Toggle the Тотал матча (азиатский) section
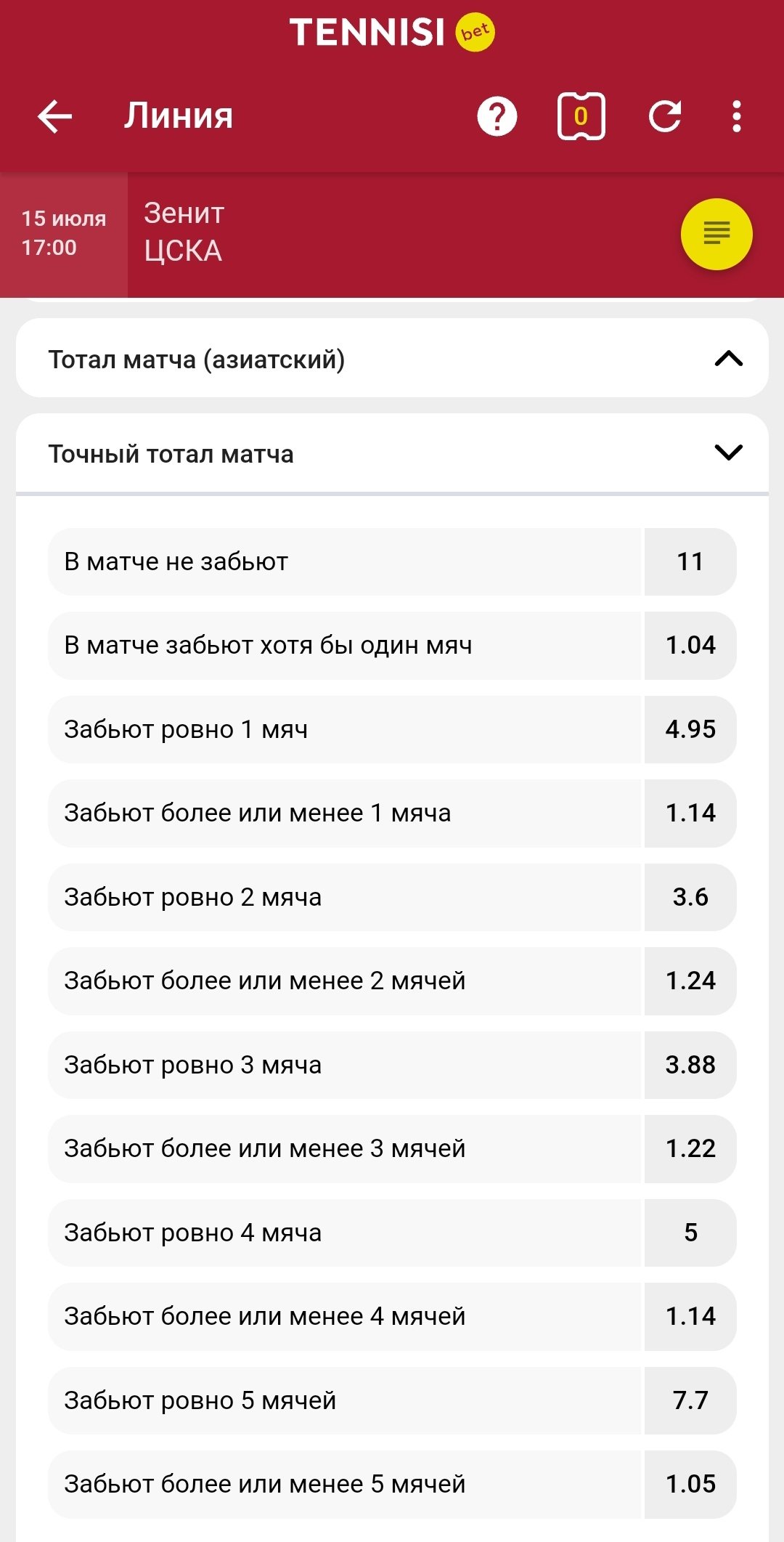The width and height of the screenshot is (784, 1542). (x=392, y=359)
